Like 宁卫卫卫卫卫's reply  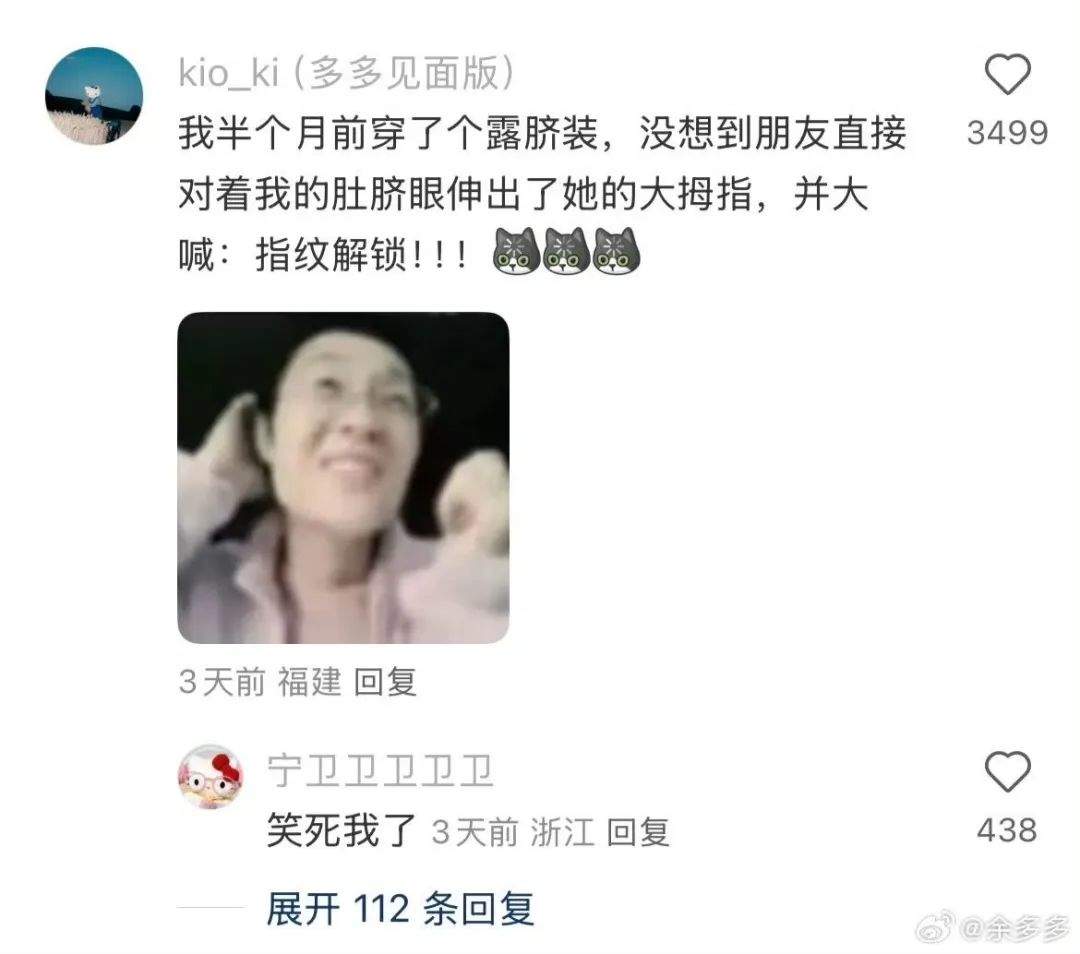click(1007, 773)
